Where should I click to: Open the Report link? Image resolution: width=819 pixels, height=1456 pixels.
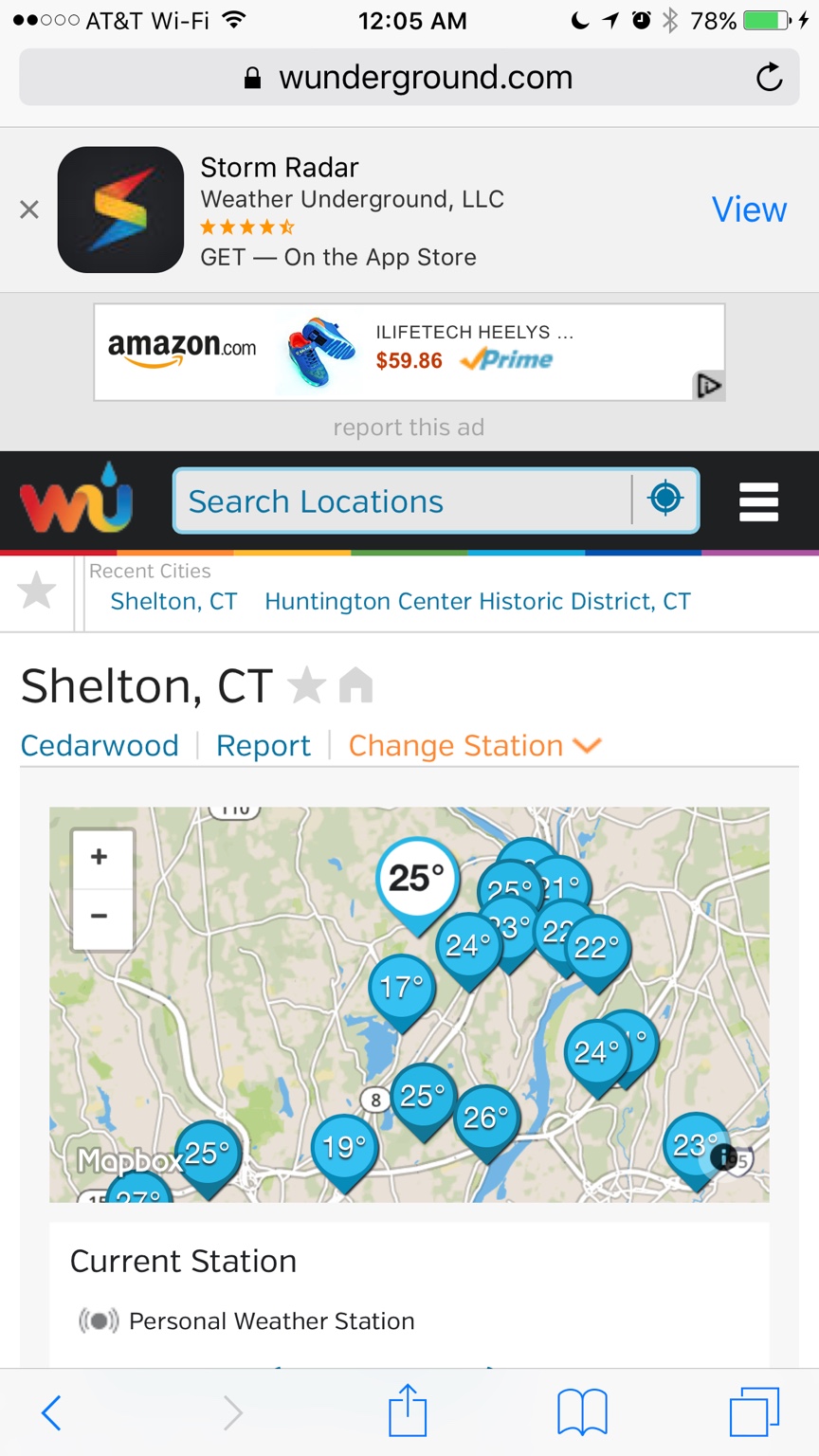pos(263,746)
